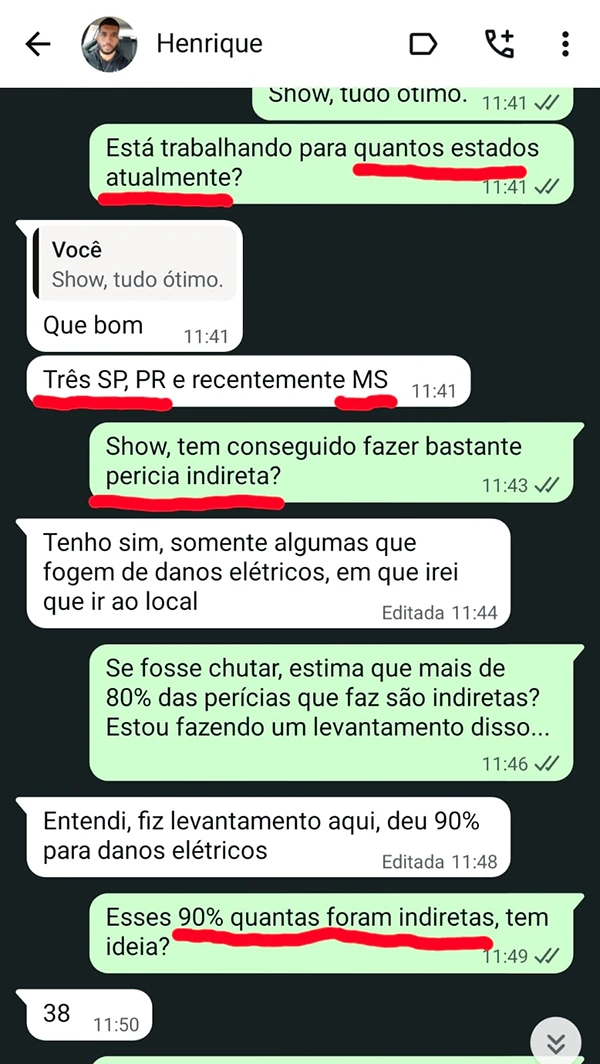Jump to the quoted "Show, tudo ótimo." message

pyautogui.click(x=137, y=265)
